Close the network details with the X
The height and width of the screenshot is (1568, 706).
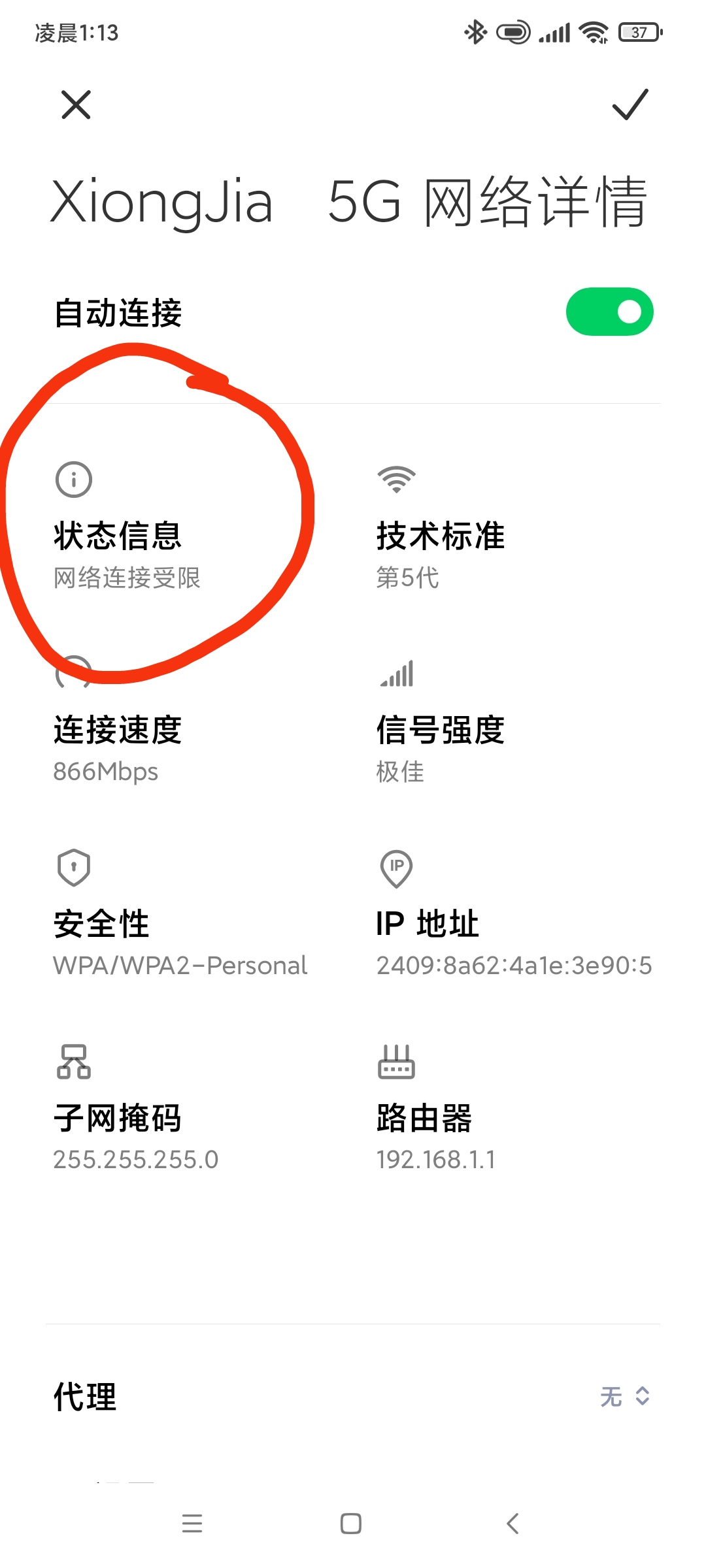pyautogui.click(x=76, y=105)
